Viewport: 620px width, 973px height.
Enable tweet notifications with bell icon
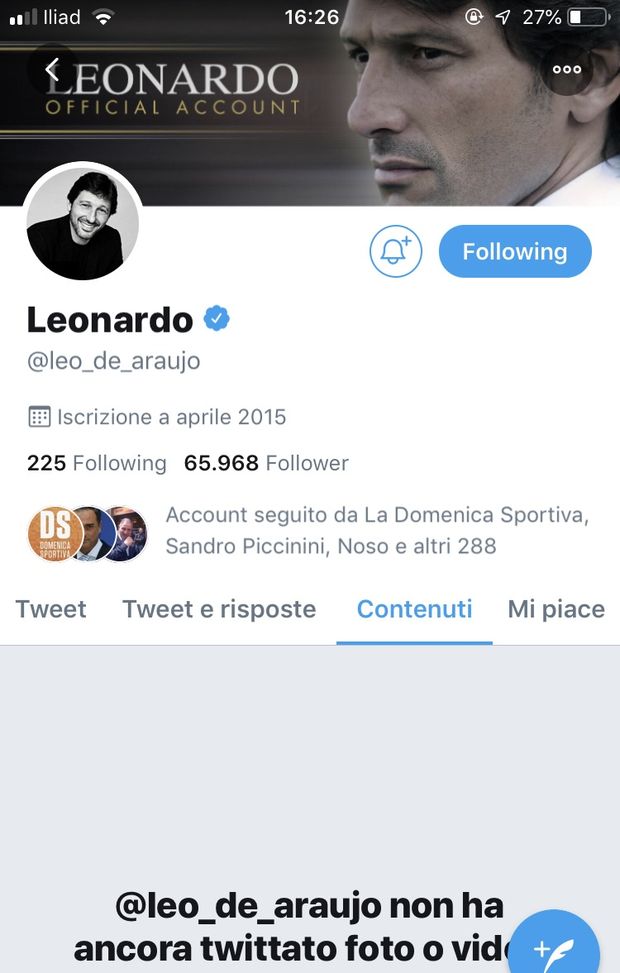point(396,251)
